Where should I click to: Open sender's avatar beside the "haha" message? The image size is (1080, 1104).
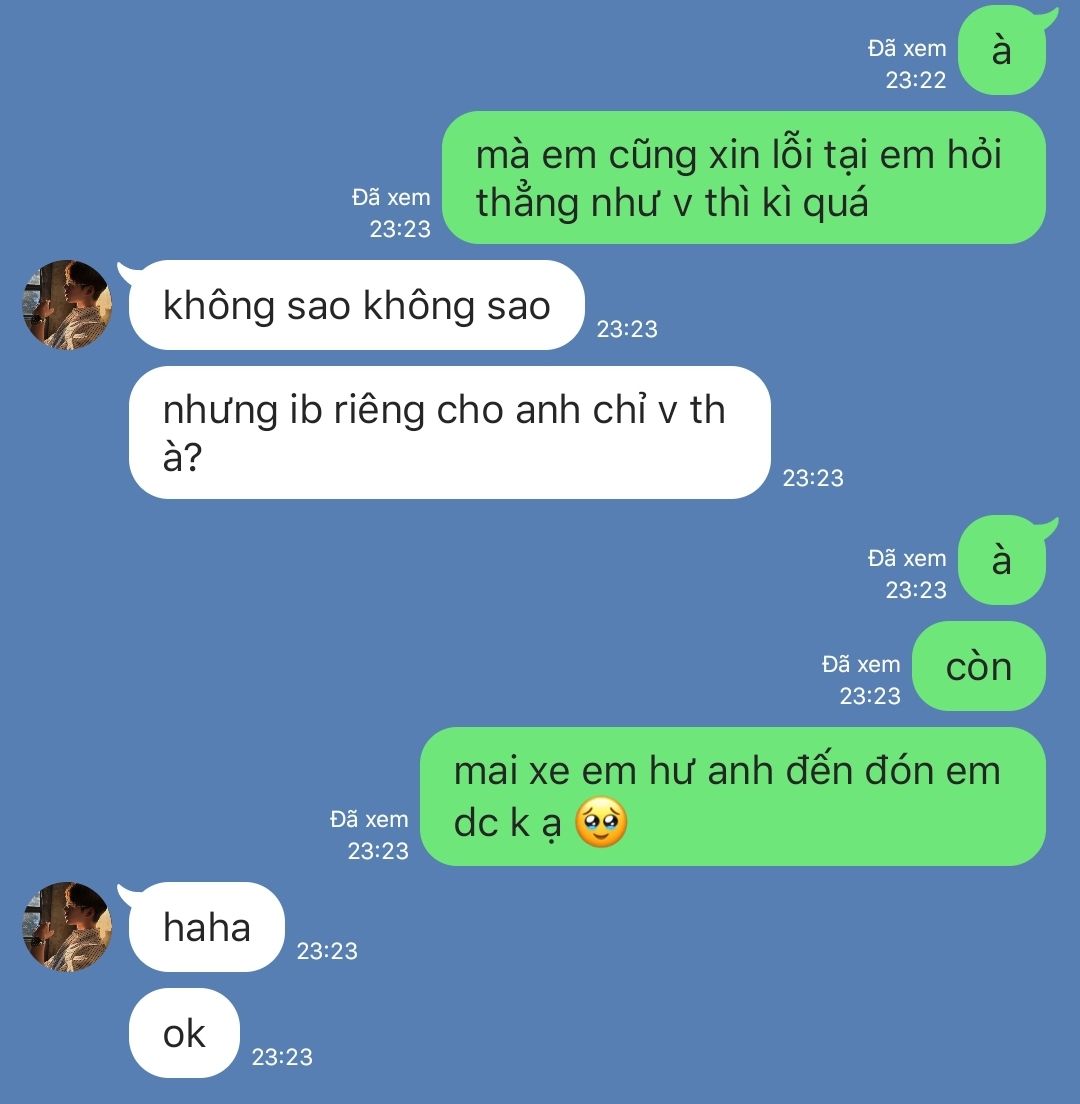[67, 927]
